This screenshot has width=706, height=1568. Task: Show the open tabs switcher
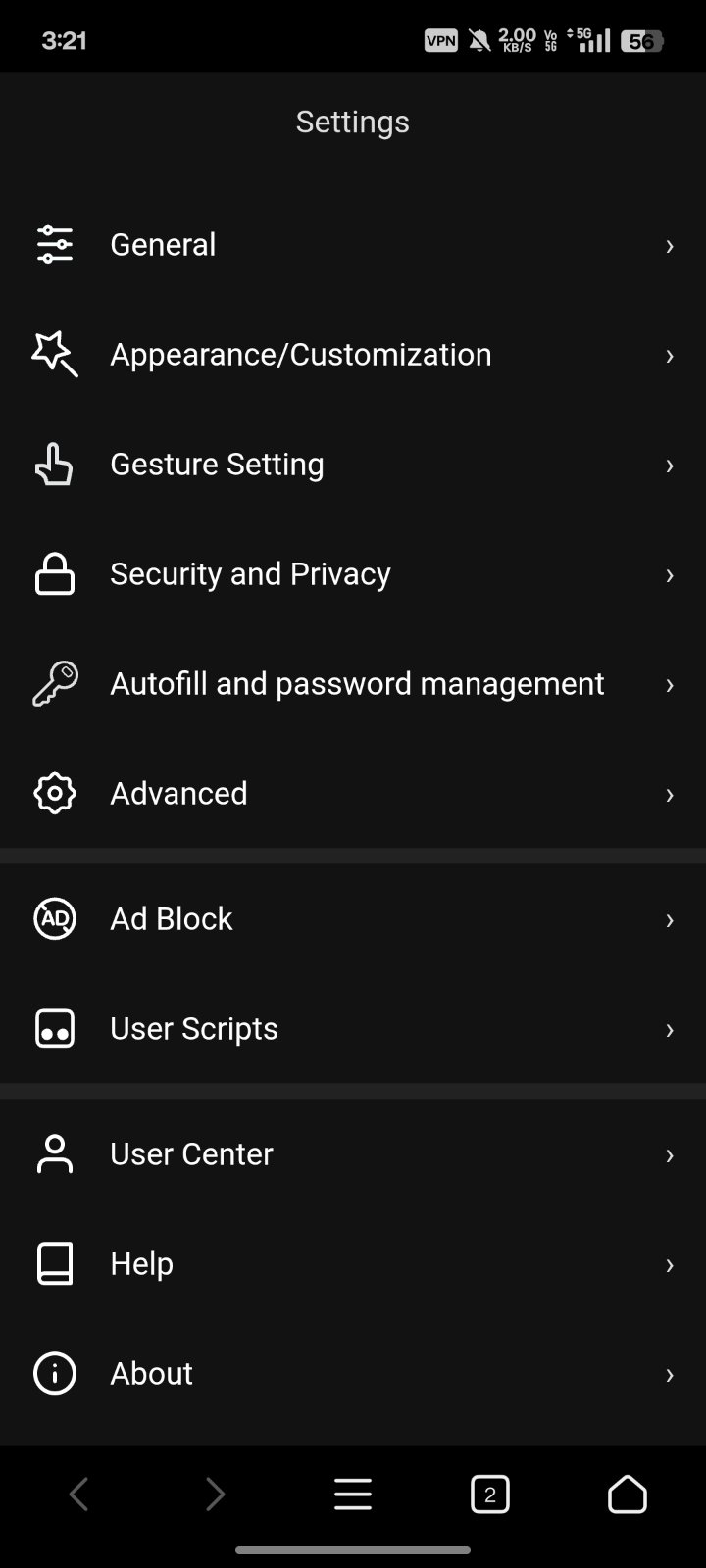(x=490, y=1494)
